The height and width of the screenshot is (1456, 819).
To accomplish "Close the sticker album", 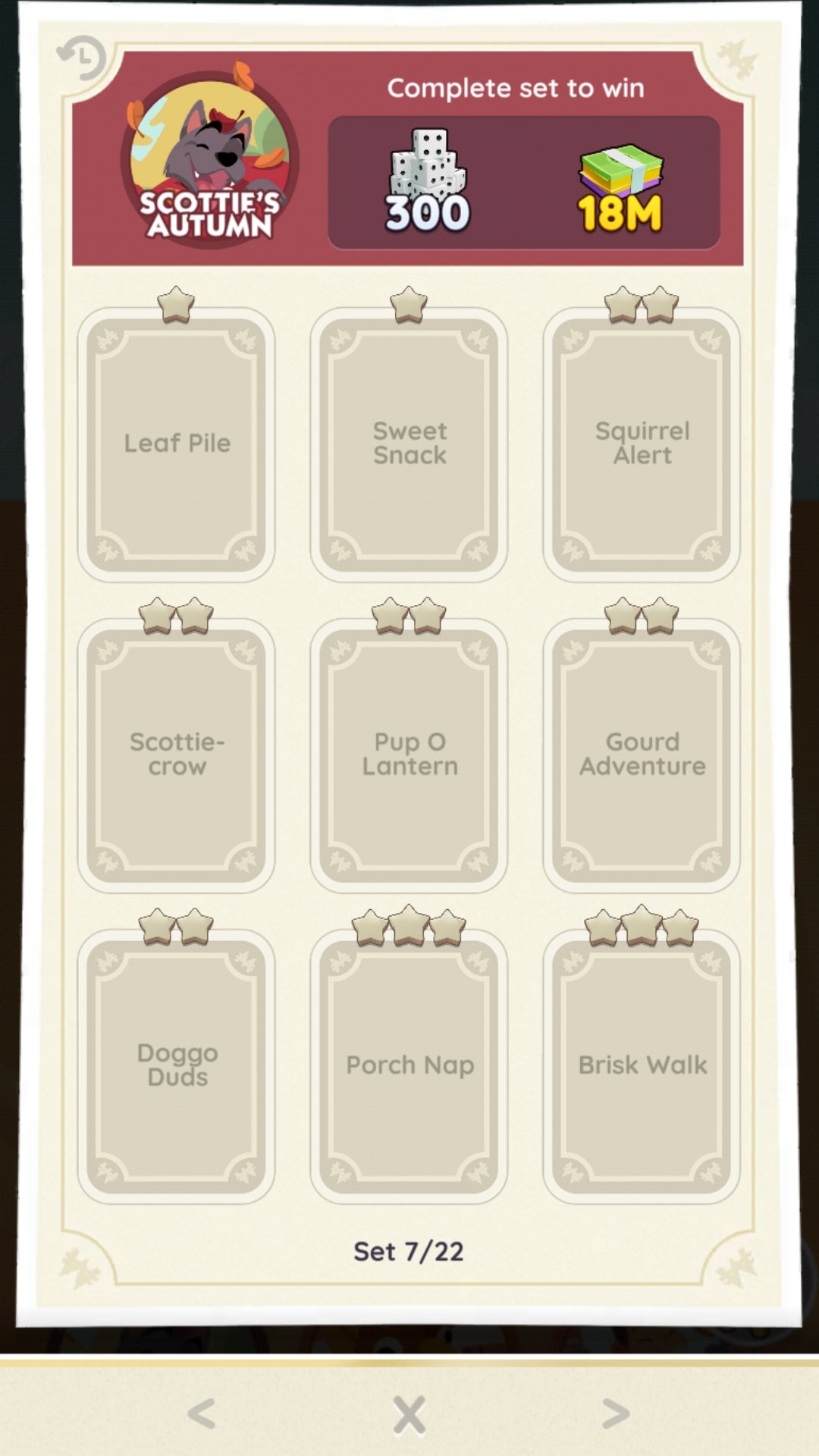I will 409,1415.
